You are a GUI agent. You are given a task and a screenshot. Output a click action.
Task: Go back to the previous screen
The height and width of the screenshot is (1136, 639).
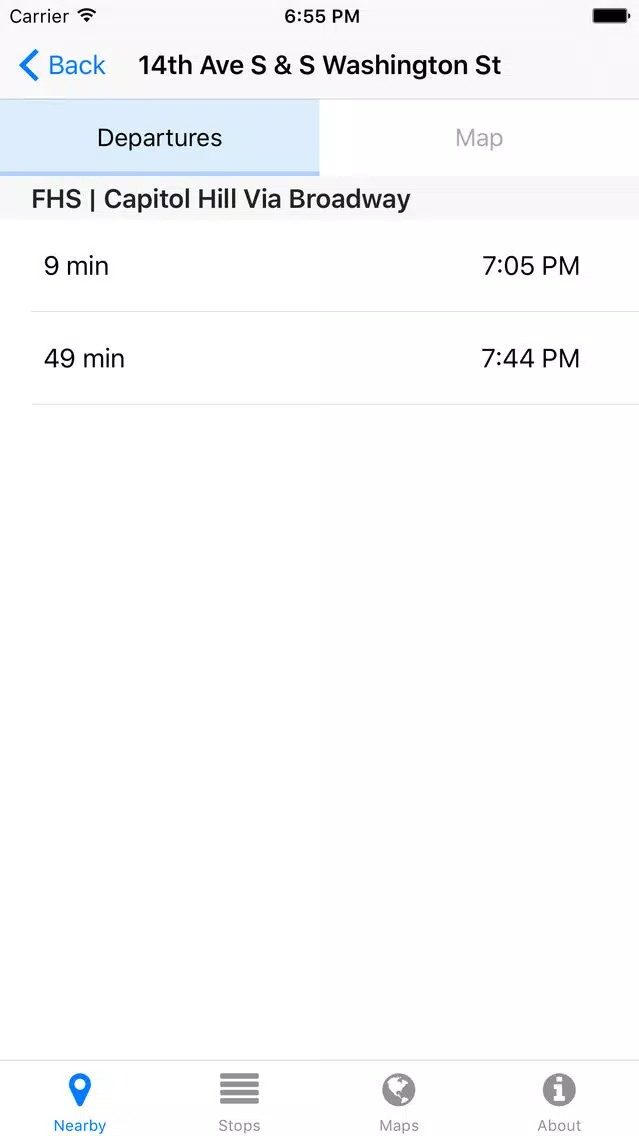pos(62,65)
